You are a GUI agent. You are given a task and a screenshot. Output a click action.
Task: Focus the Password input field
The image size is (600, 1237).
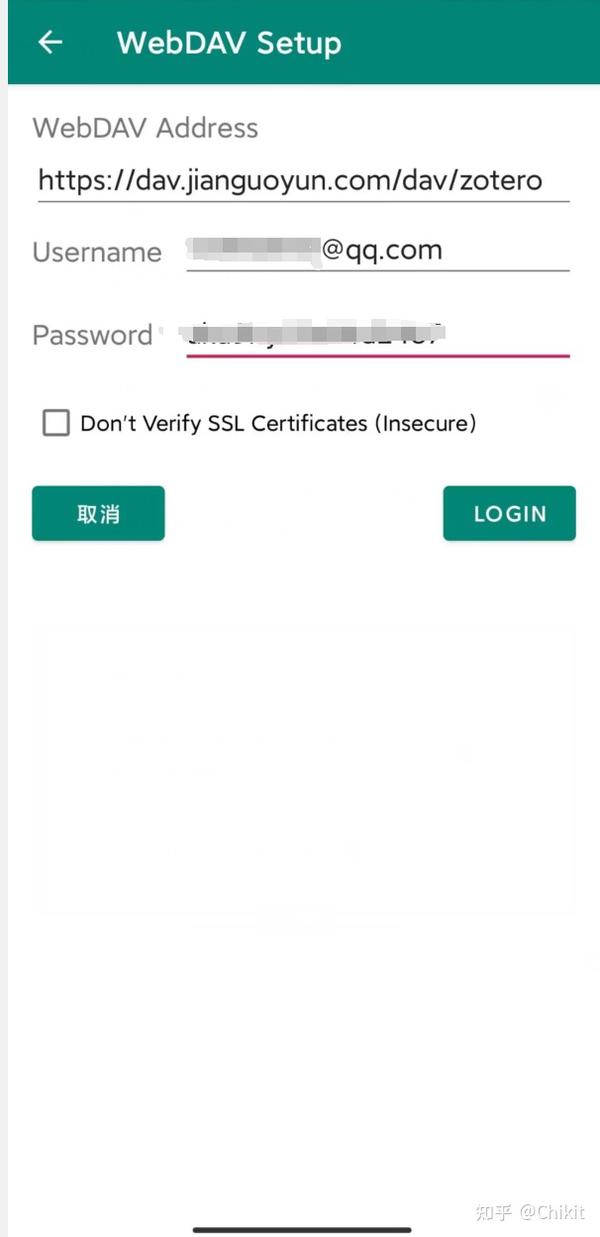point(377,335)
